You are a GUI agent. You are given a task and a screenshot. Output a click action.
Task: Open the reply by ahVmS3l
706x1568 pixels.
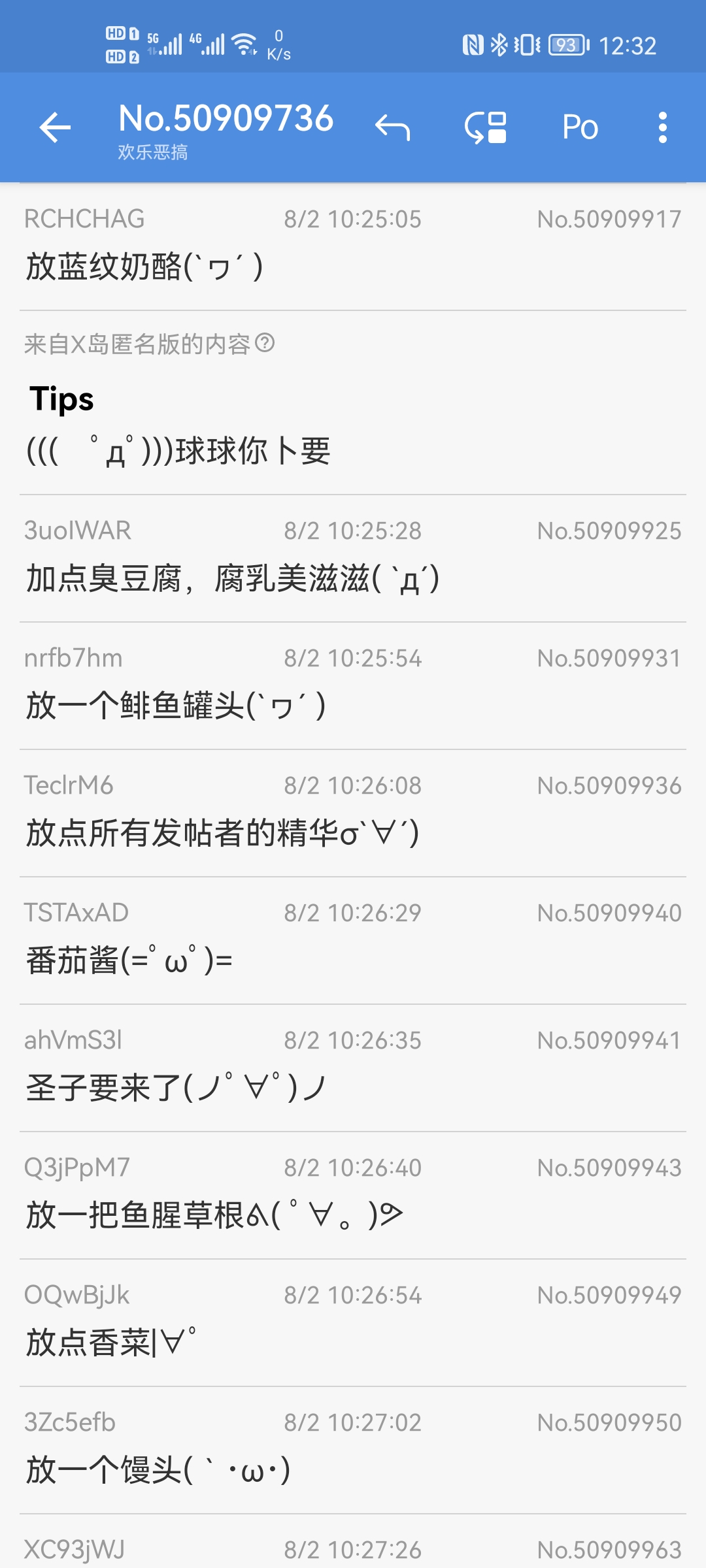coord(353,1068)
